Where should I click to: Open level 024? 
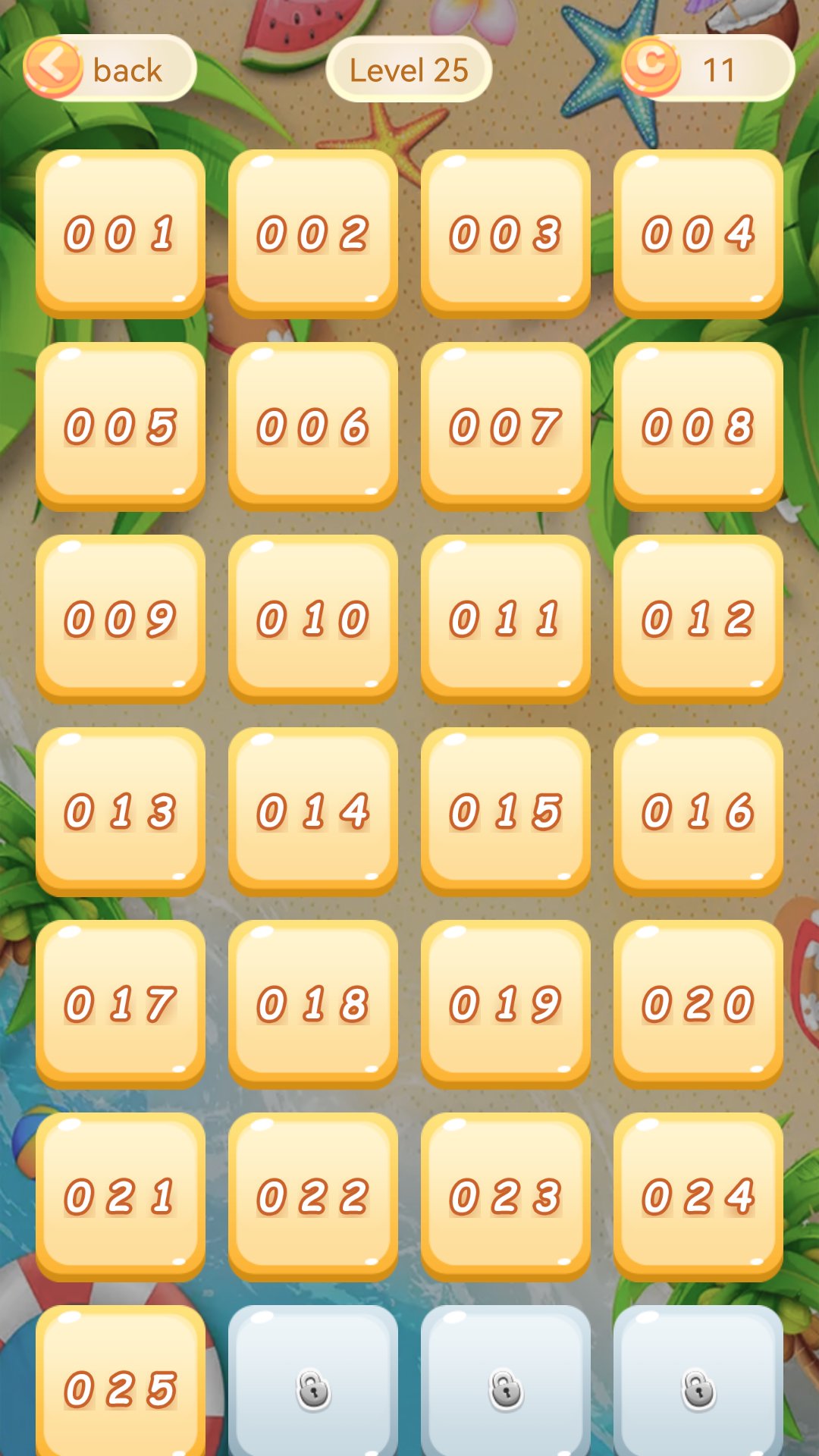[x=698, y=1197]
